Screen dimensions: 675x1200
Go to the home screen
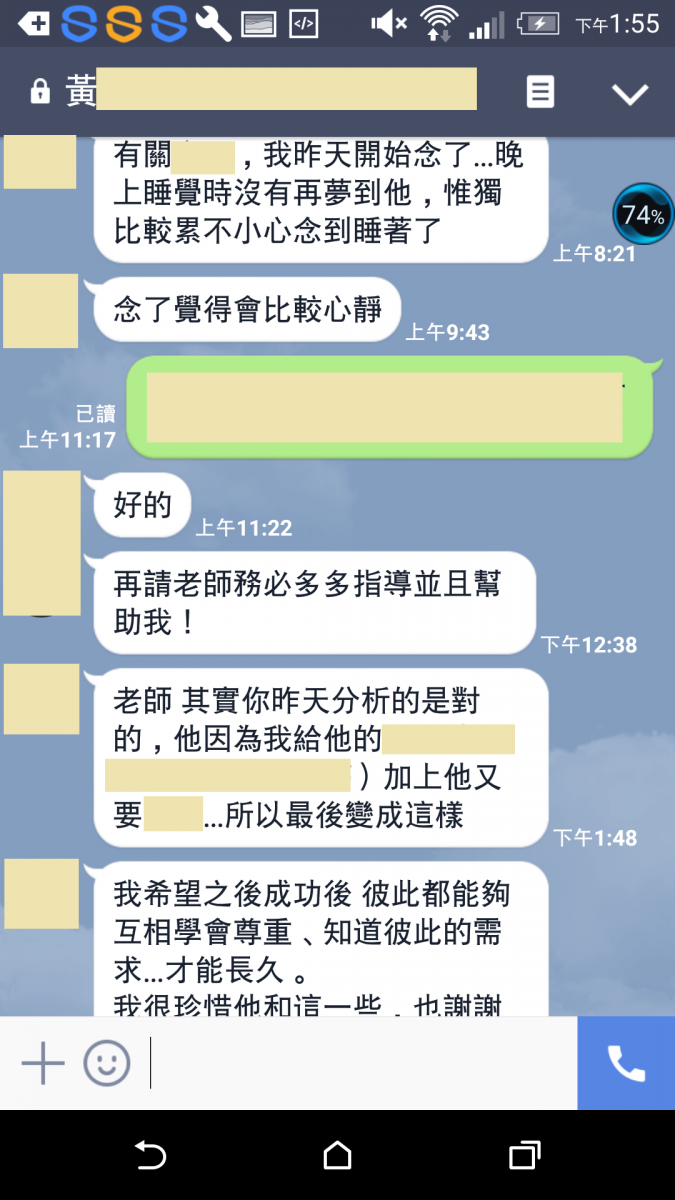pos(337,1155)
